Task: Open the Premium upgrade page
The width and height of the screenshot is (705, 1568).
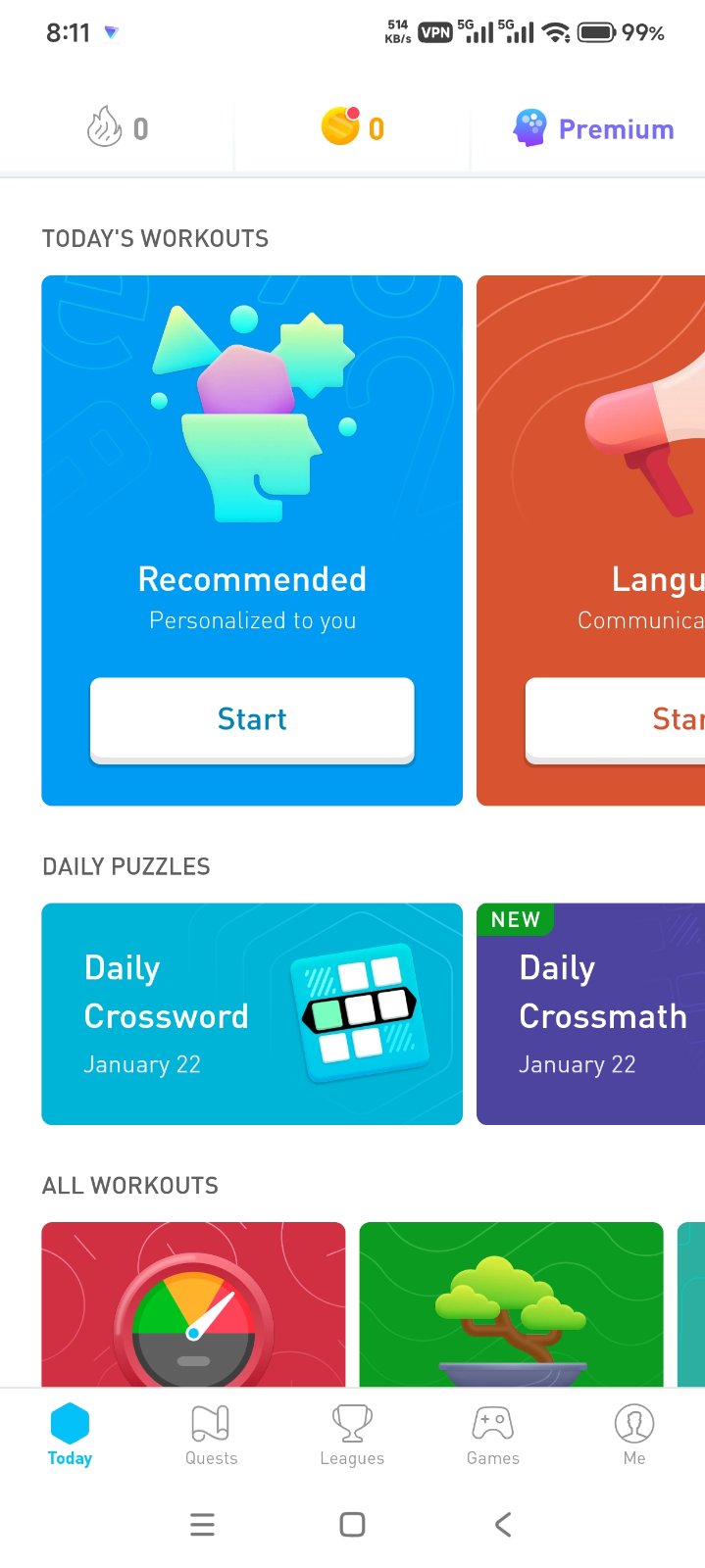Action: pos(593,128)
